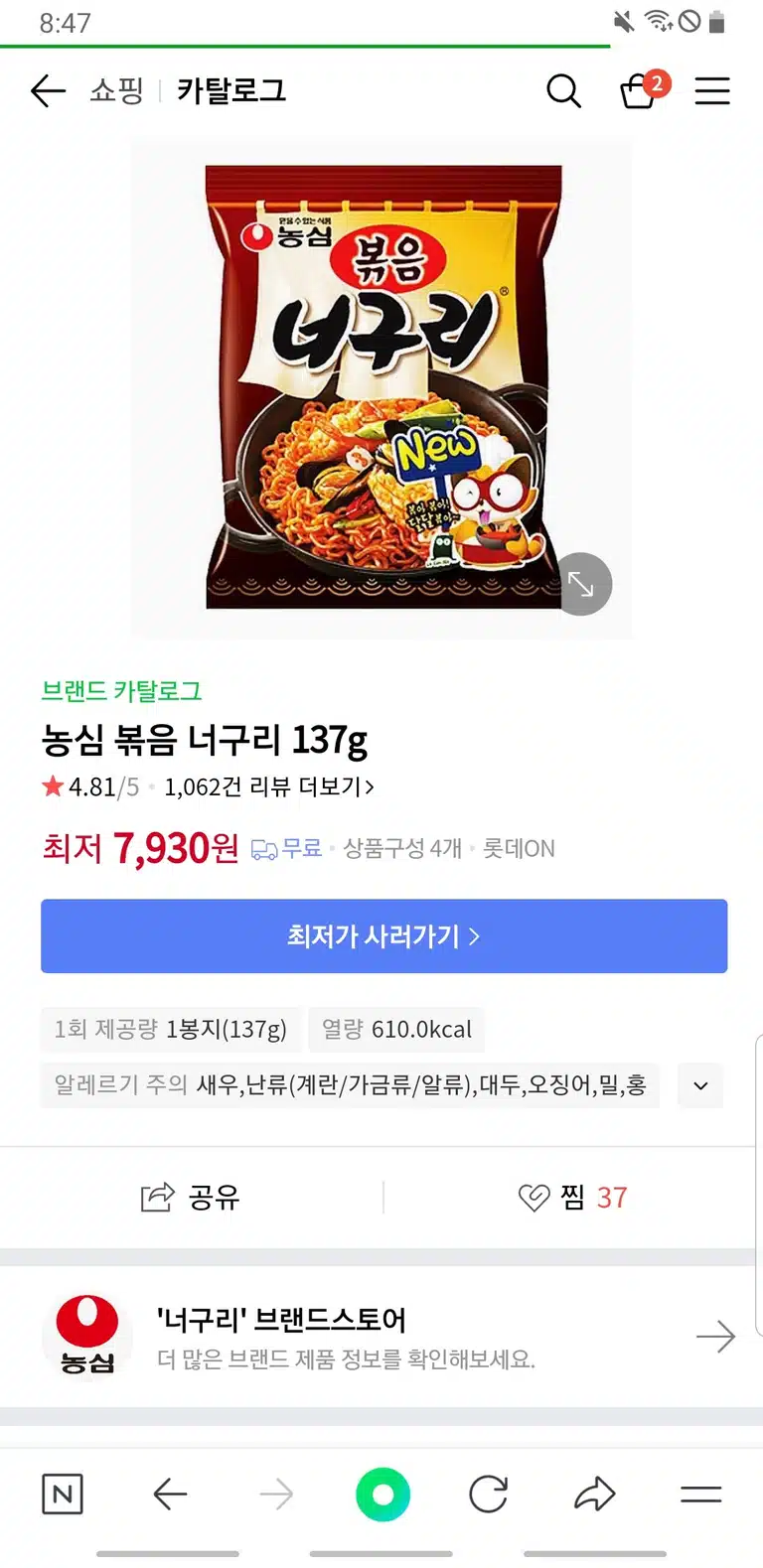Share the page from bottom toolbar

coord(595,1495)
